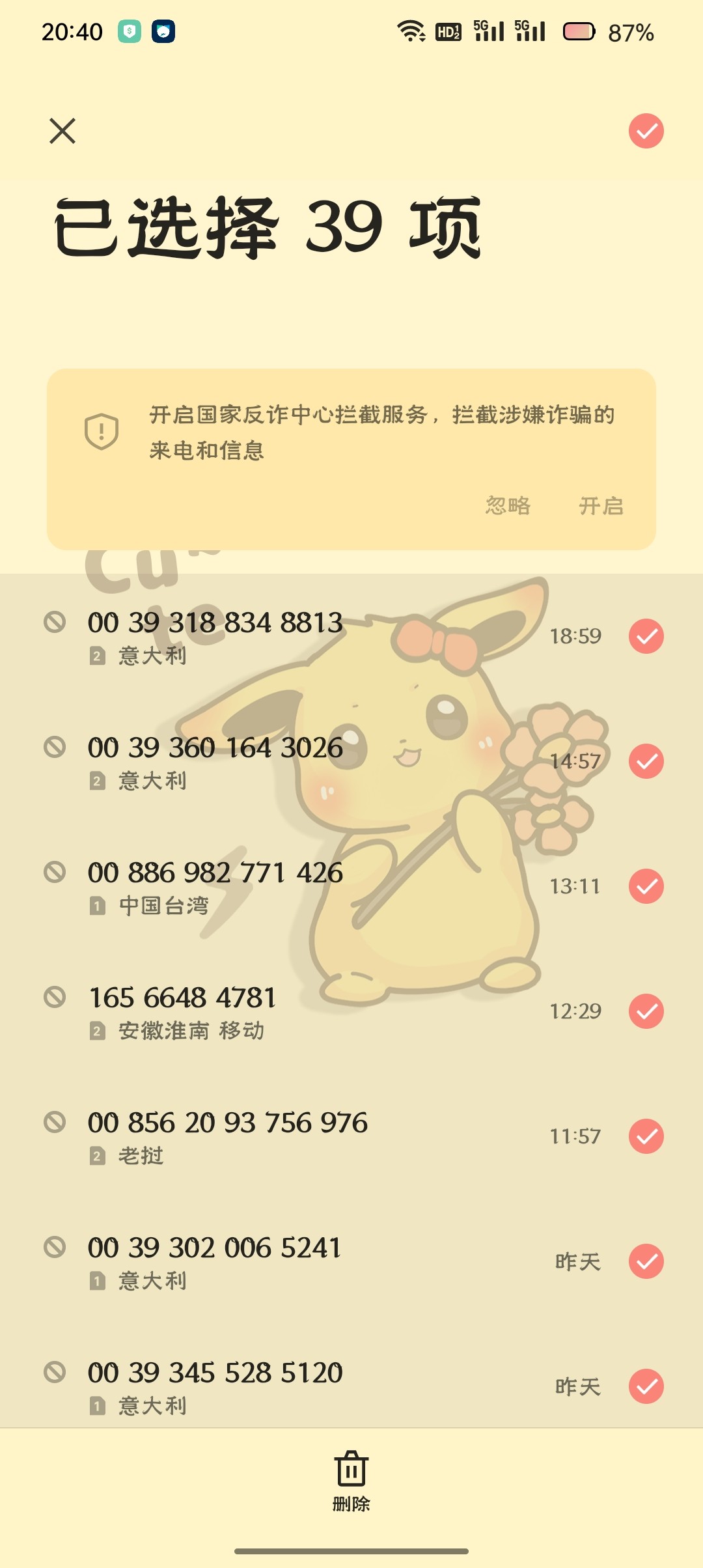Image resolution: width=703 pixels, height=1568 pixels.
Task: Deselect the 00 886 982 771 426 record
Action: point(645,886)
